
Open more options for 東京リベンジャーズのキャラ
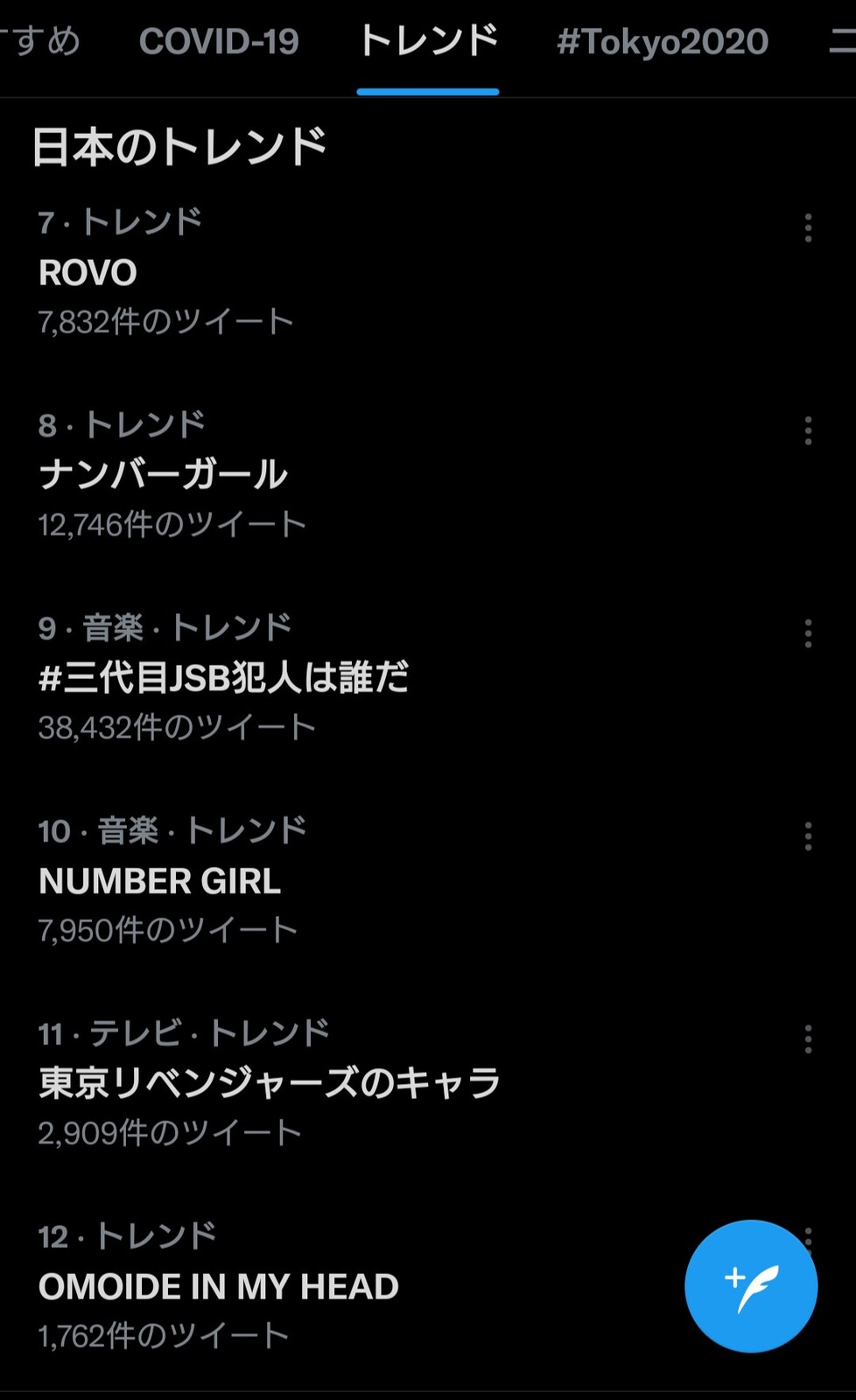point(808,1039)
